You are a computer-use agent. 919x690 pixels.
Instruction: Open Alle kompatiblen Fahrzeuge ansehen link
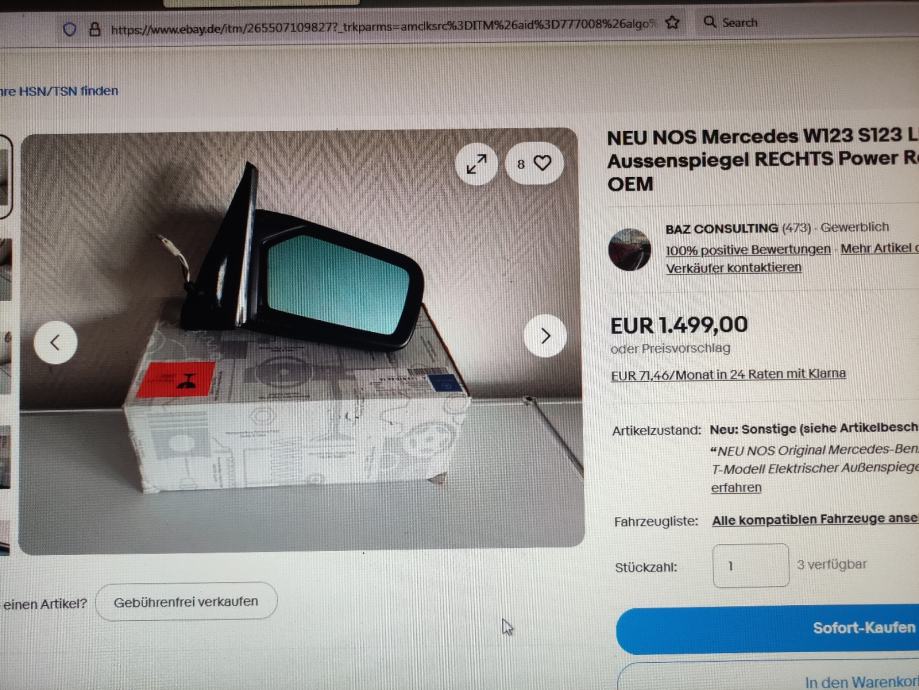[x=814, y=520]
